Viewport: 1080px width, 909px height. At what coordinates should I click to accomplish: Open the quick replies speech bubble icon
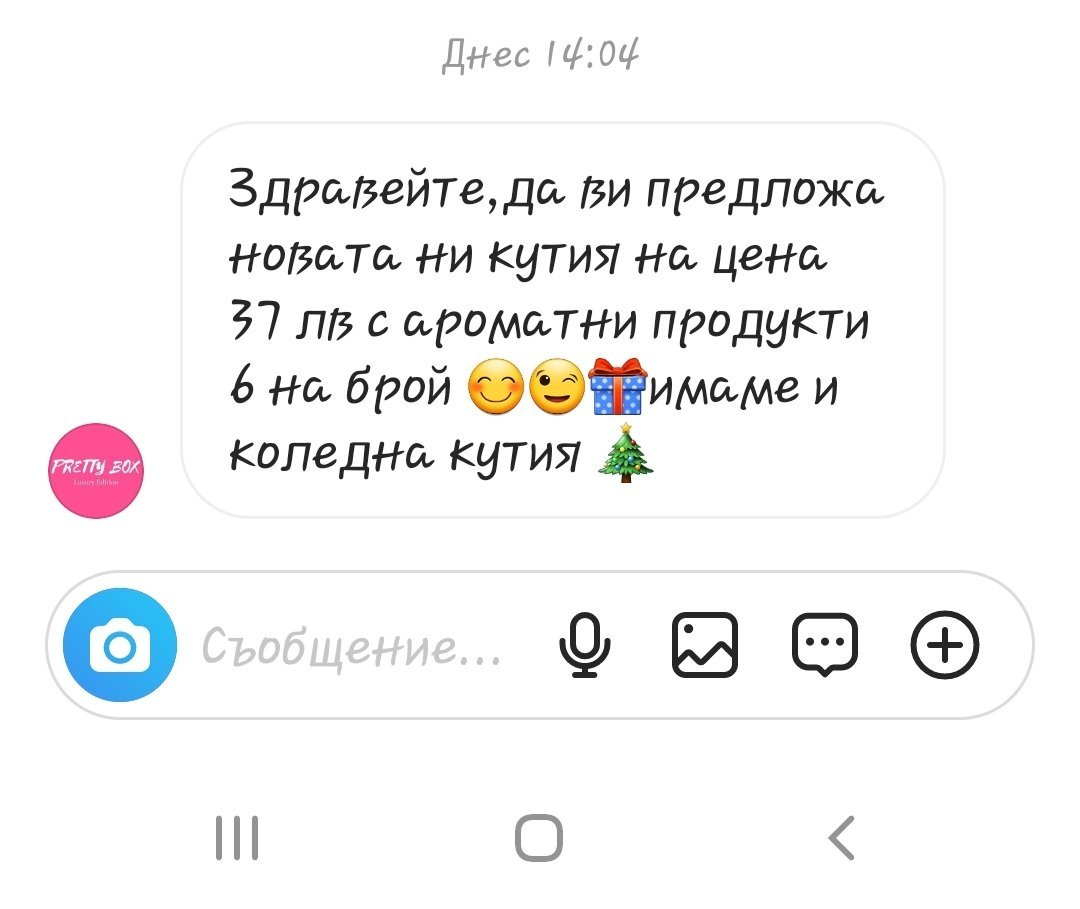pyautogui.click(x=825, y=645)
